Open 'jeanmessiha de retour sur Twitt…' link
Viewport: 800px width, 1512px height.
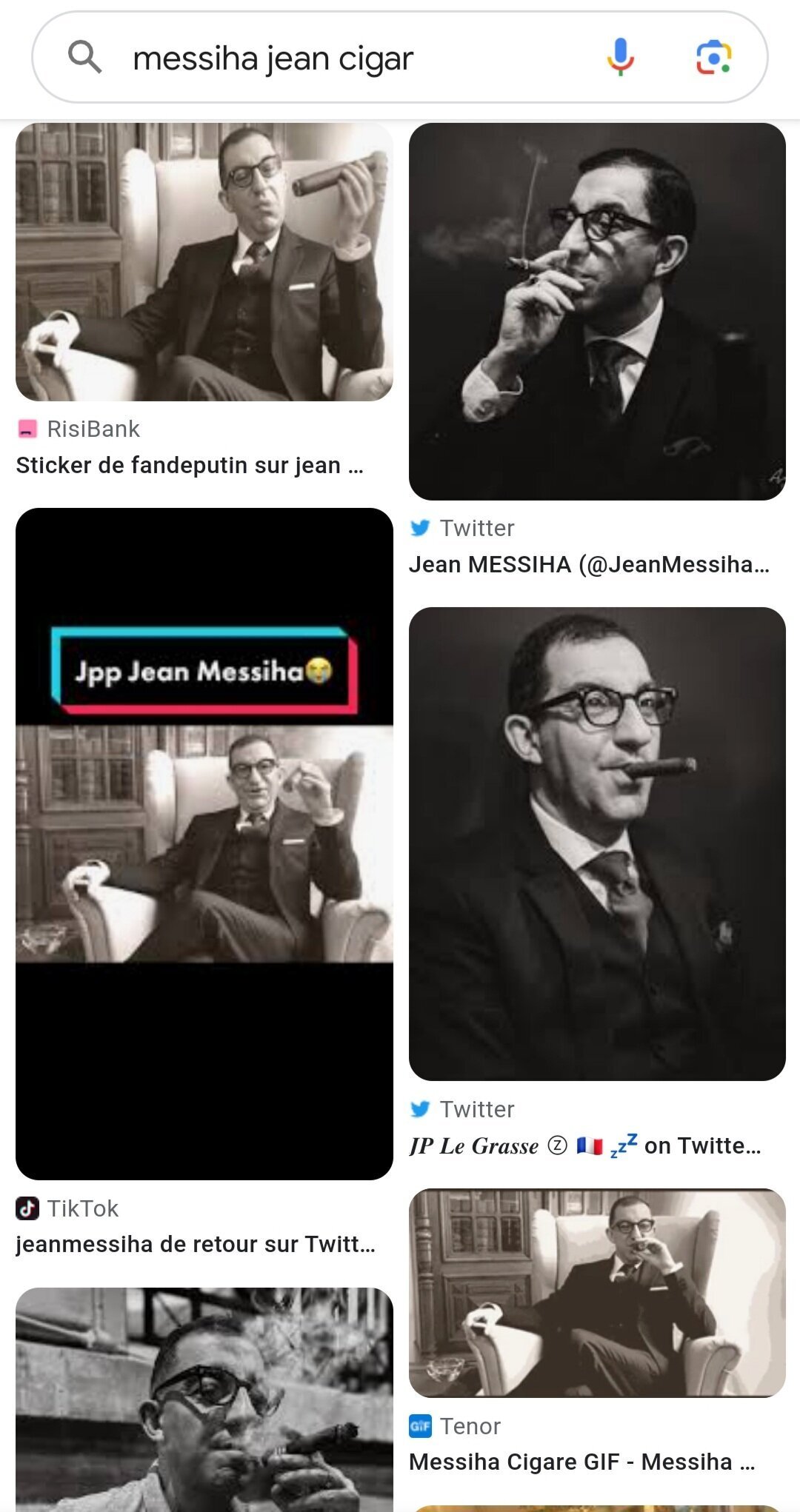coord(195,1244)
